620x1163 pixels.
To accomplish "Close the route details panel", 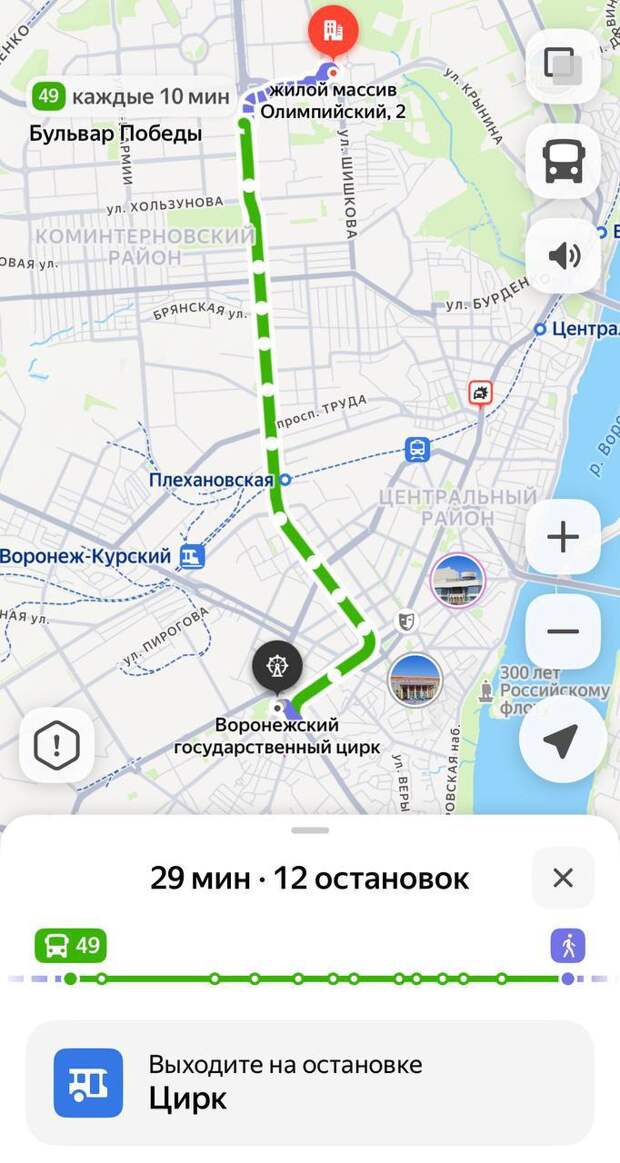I will pyautogui.click(x=563, y=878).
